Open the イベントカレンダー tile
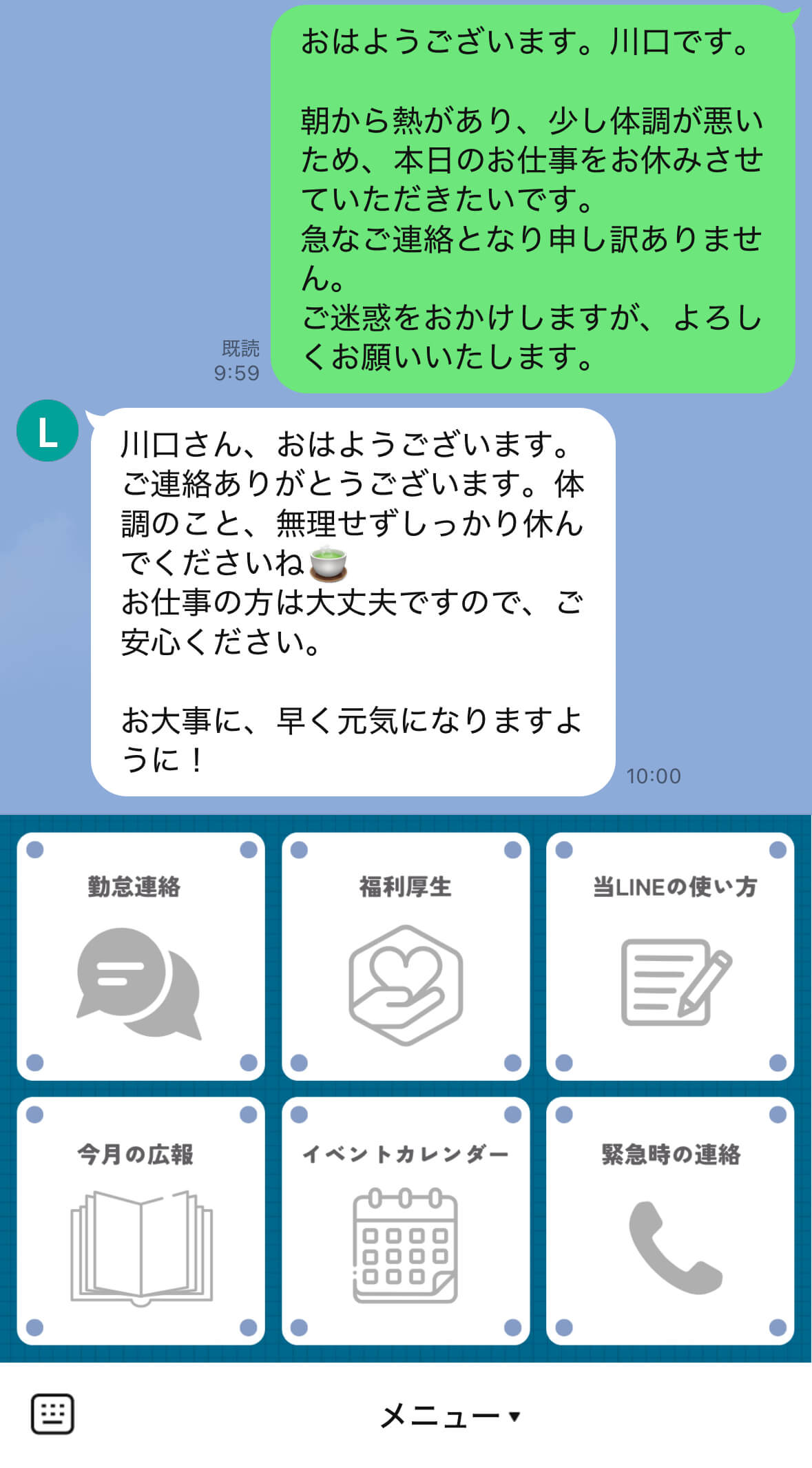 click(406, 1221)
